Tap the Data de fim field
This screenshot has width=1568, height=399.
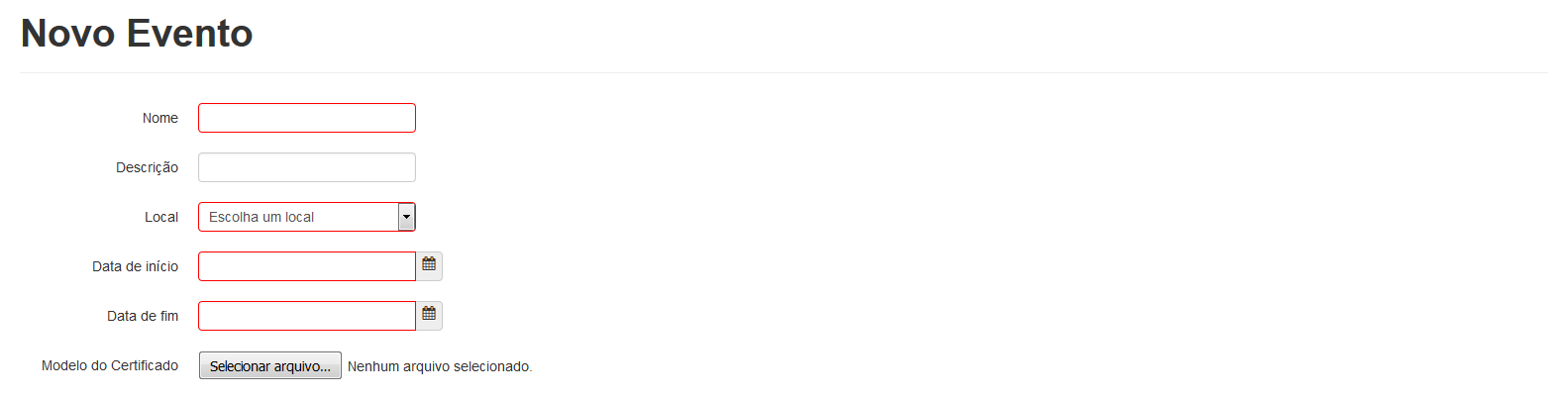pyautogui.click(x=306, y=316)
